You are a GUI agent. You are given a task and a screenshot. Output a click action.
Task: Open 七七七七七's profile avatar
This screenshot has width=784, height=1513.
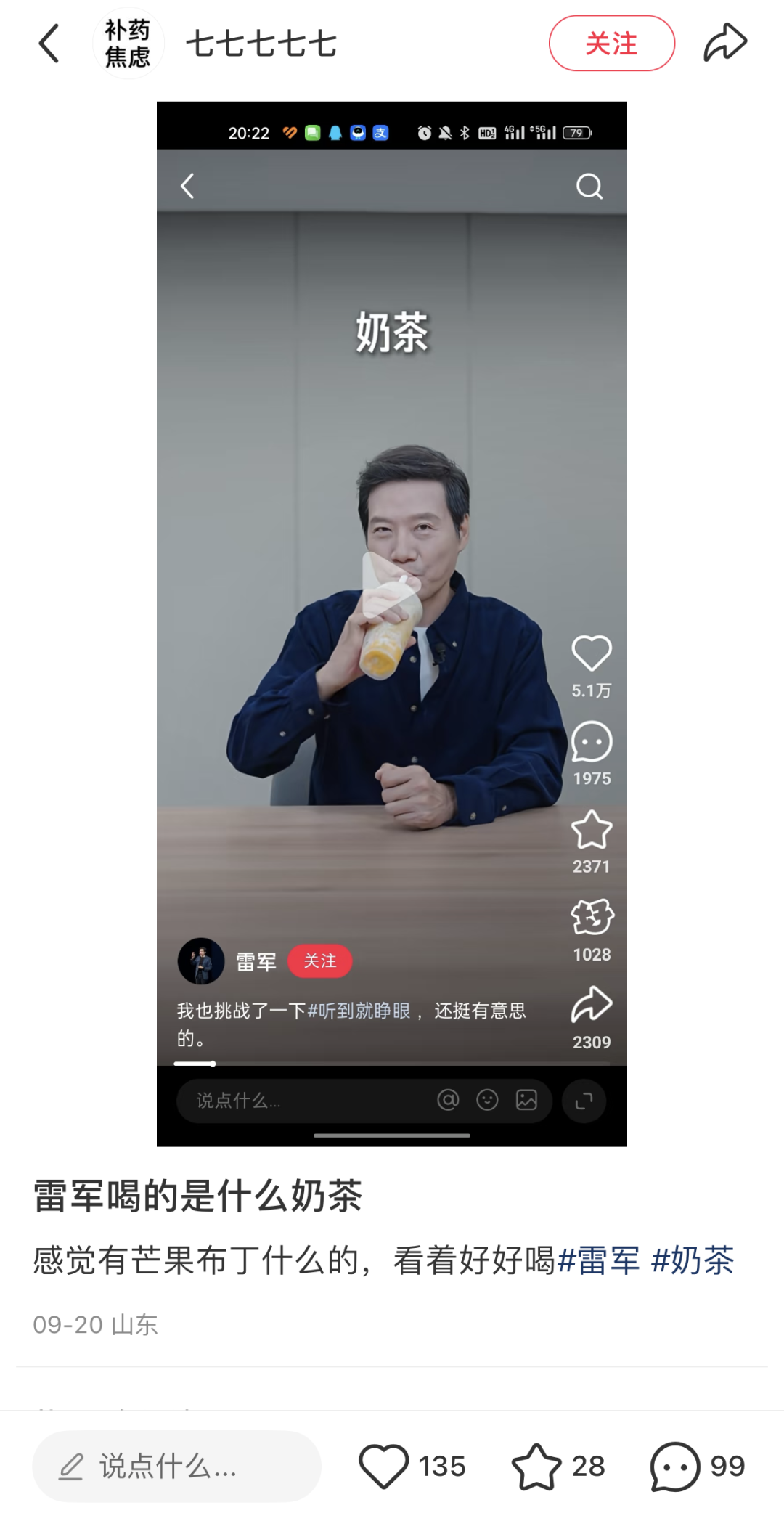coord(128,44)
